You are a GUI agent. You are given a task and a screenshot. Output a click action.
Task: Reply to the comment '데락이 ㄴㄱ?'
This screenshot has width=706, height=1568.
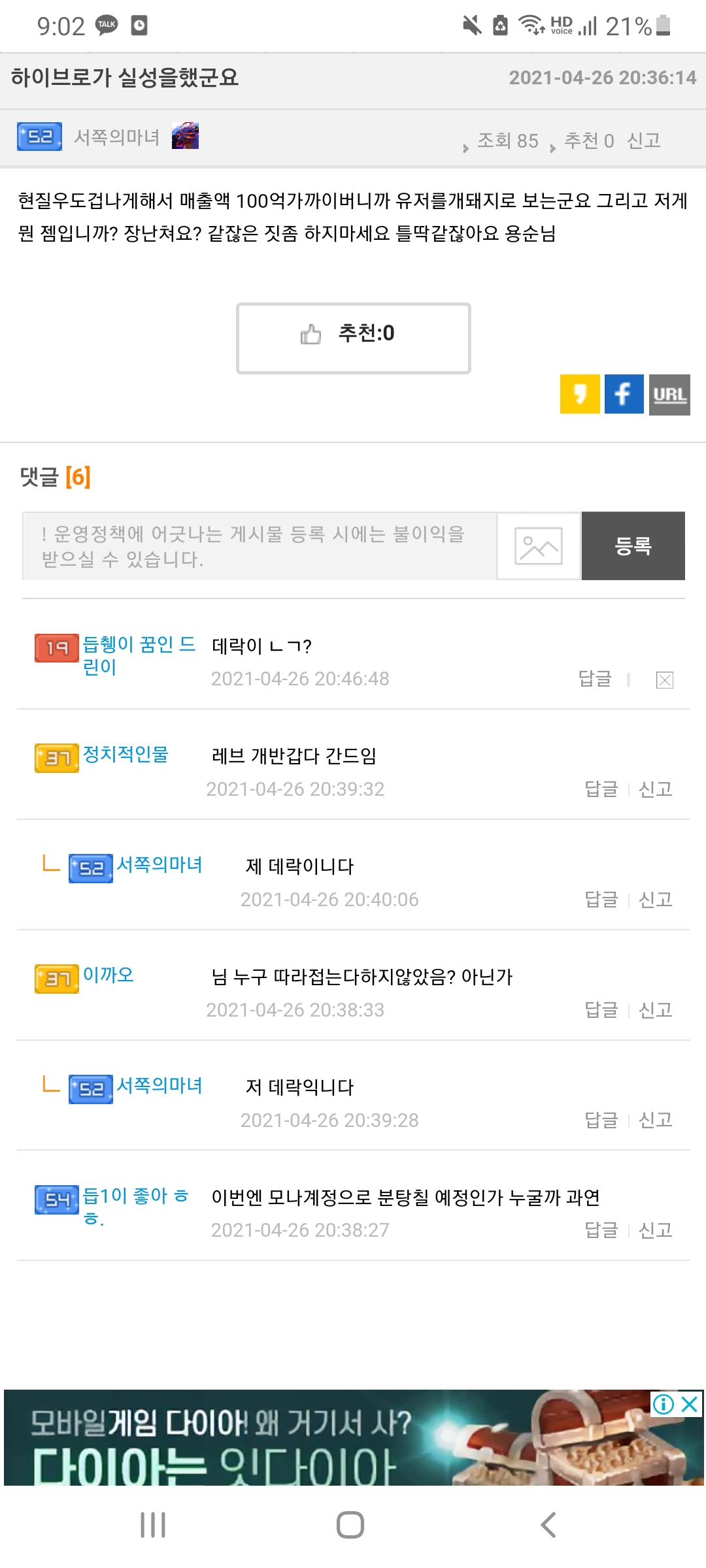tap(595, 679)
